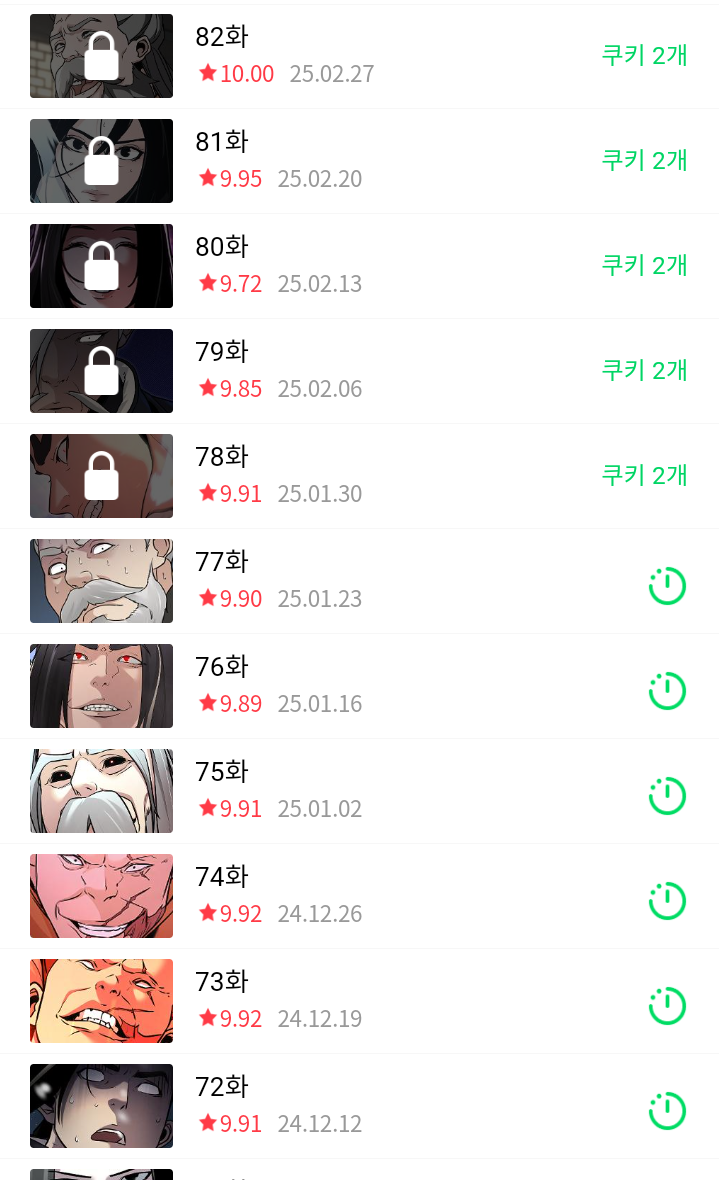
Task: Open locked episode 81화
Action: coord(359,161)
